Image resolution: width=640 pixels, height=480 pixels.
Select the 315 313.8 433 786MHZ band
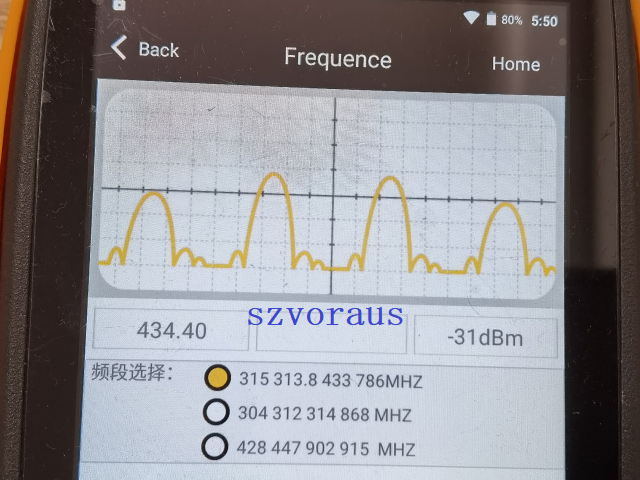tap(216, 379)
